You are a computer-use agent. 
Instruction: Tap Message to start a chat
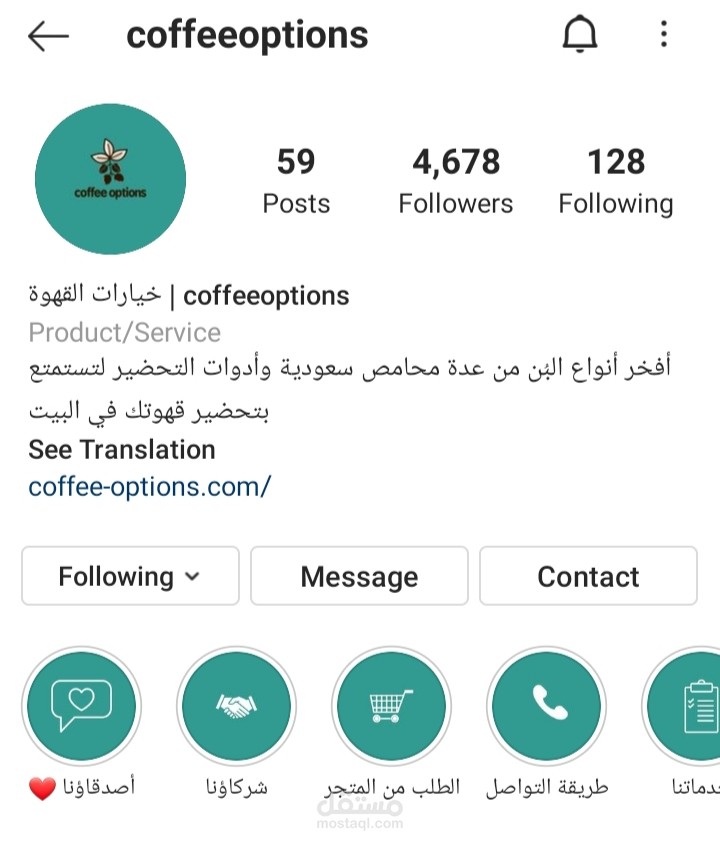coord(358,576)
